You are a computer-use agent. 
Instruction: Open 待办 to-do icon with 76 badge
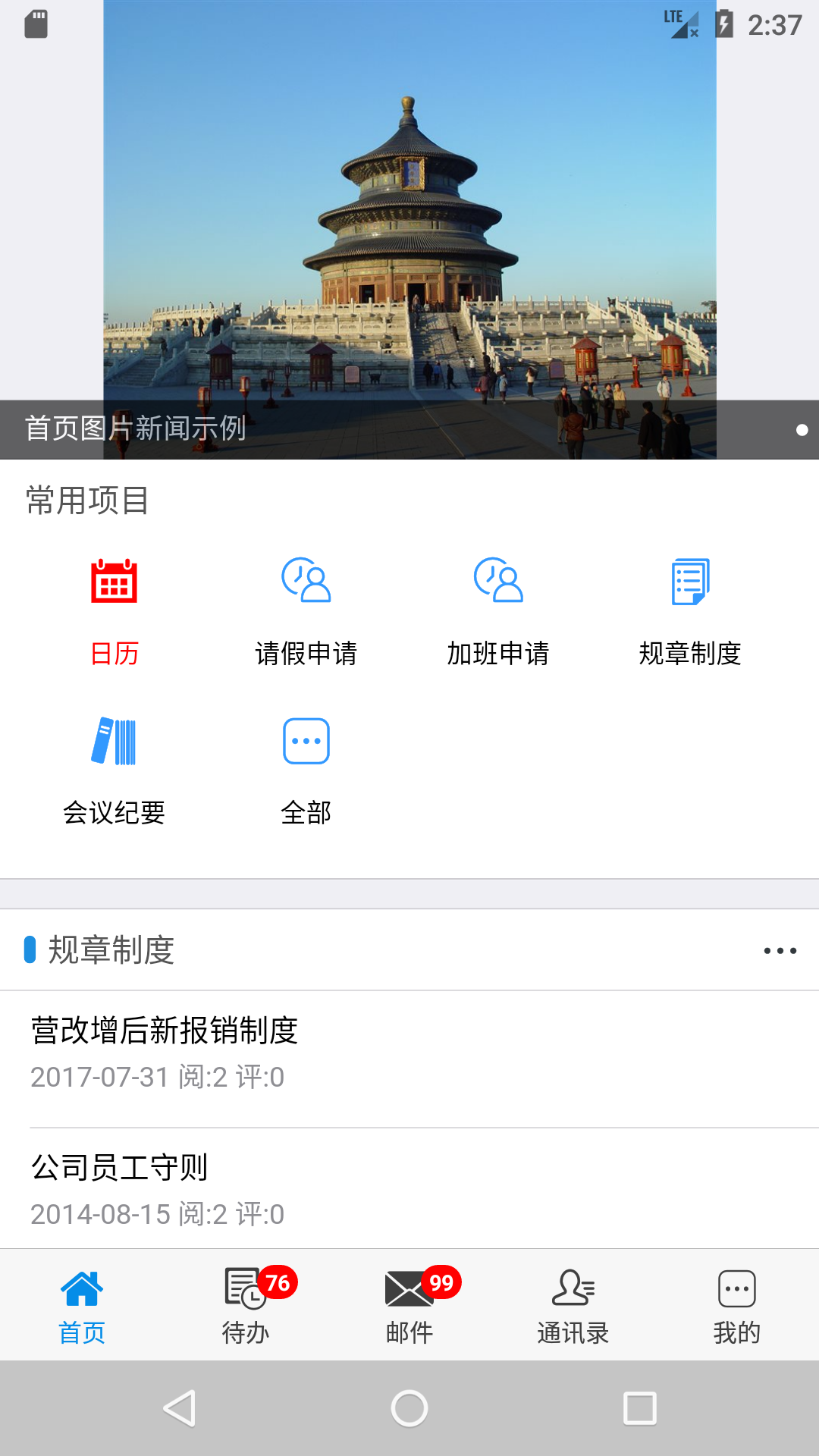click(x=245, y=1304)
